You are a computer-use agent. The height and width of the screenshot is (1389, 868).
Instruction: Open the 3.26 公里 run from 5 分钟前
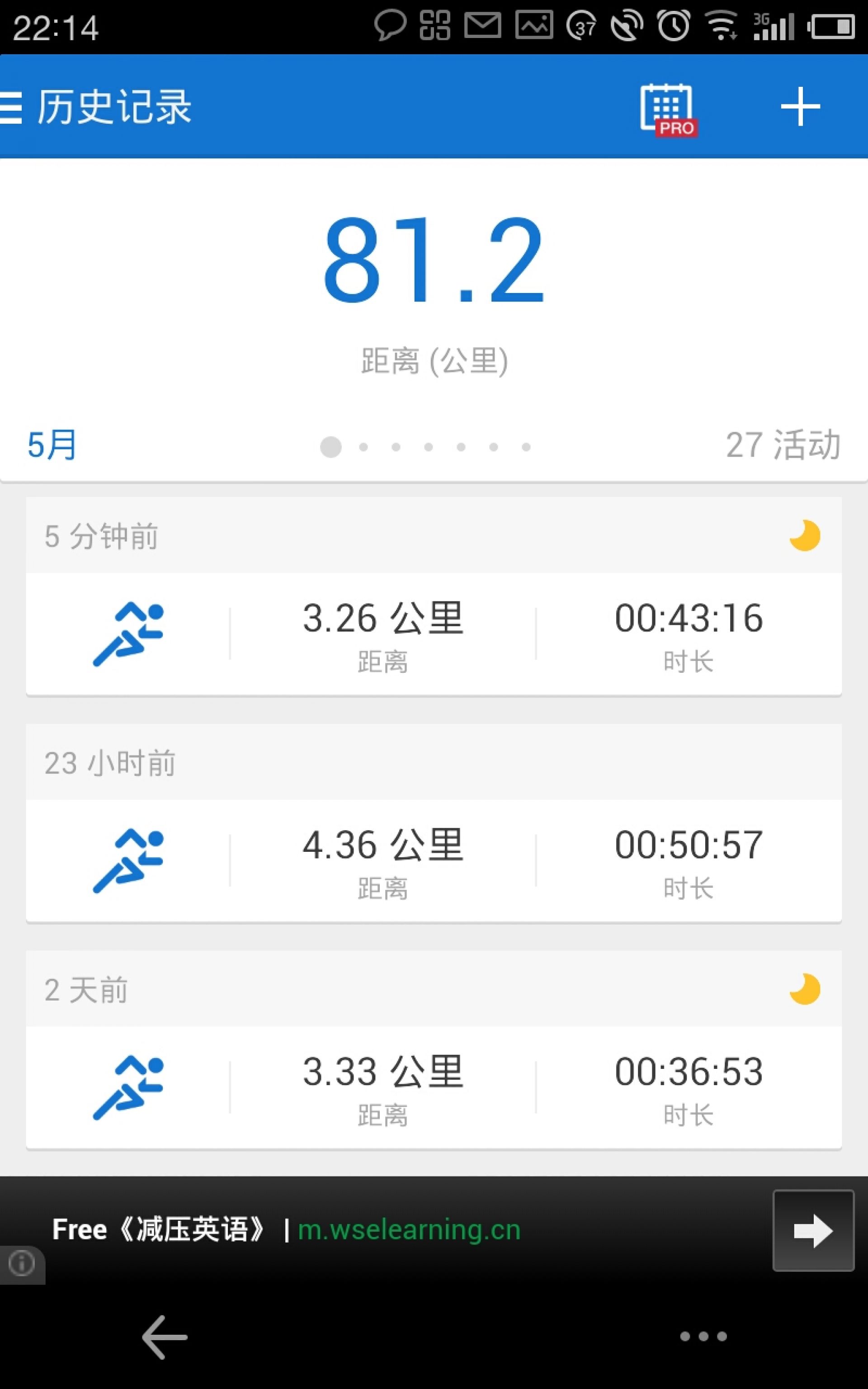click(434, 633)
